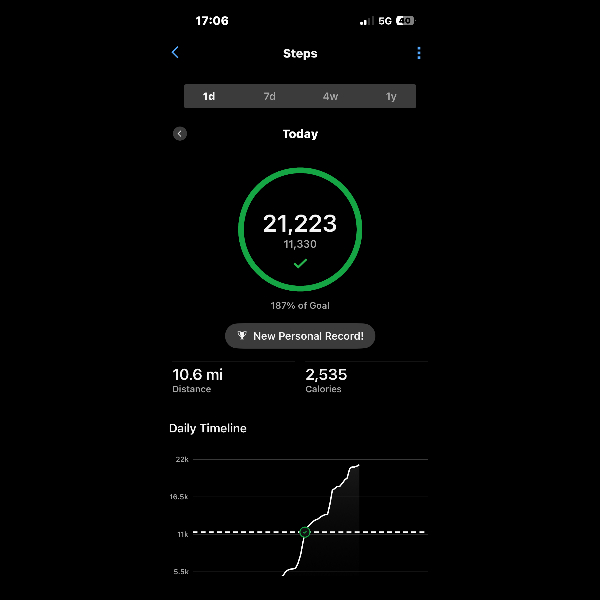Open the three-dot overflow menu
Viewport: 600px width, 600px height.
(x=419, y=53)
